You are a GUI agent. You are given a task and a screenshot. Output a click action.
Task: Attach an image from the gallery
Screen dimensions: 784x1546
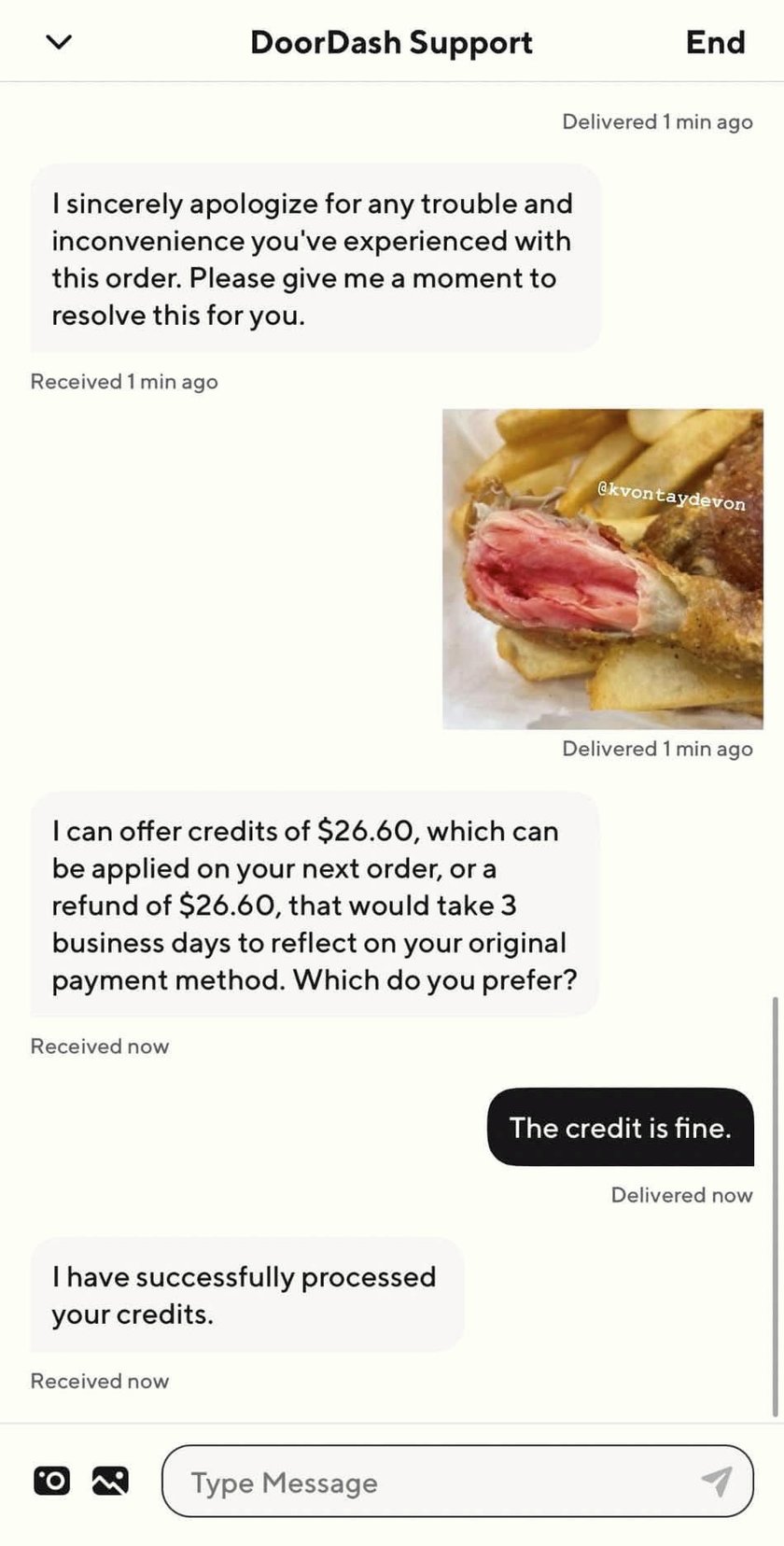(x=110, y=1481)
